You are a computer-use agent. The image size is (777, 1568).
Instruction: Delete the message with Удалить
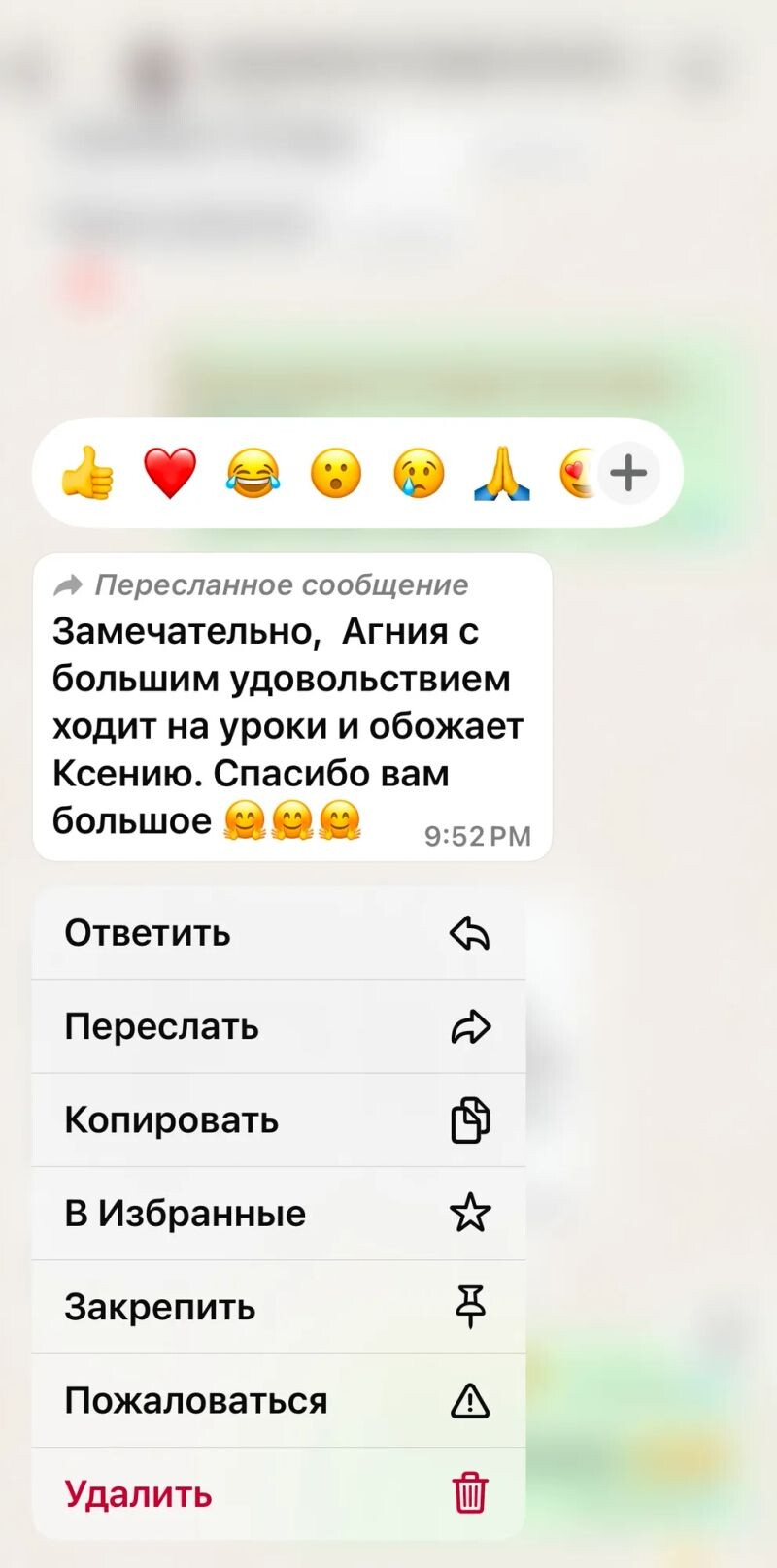click(279, 1493)
